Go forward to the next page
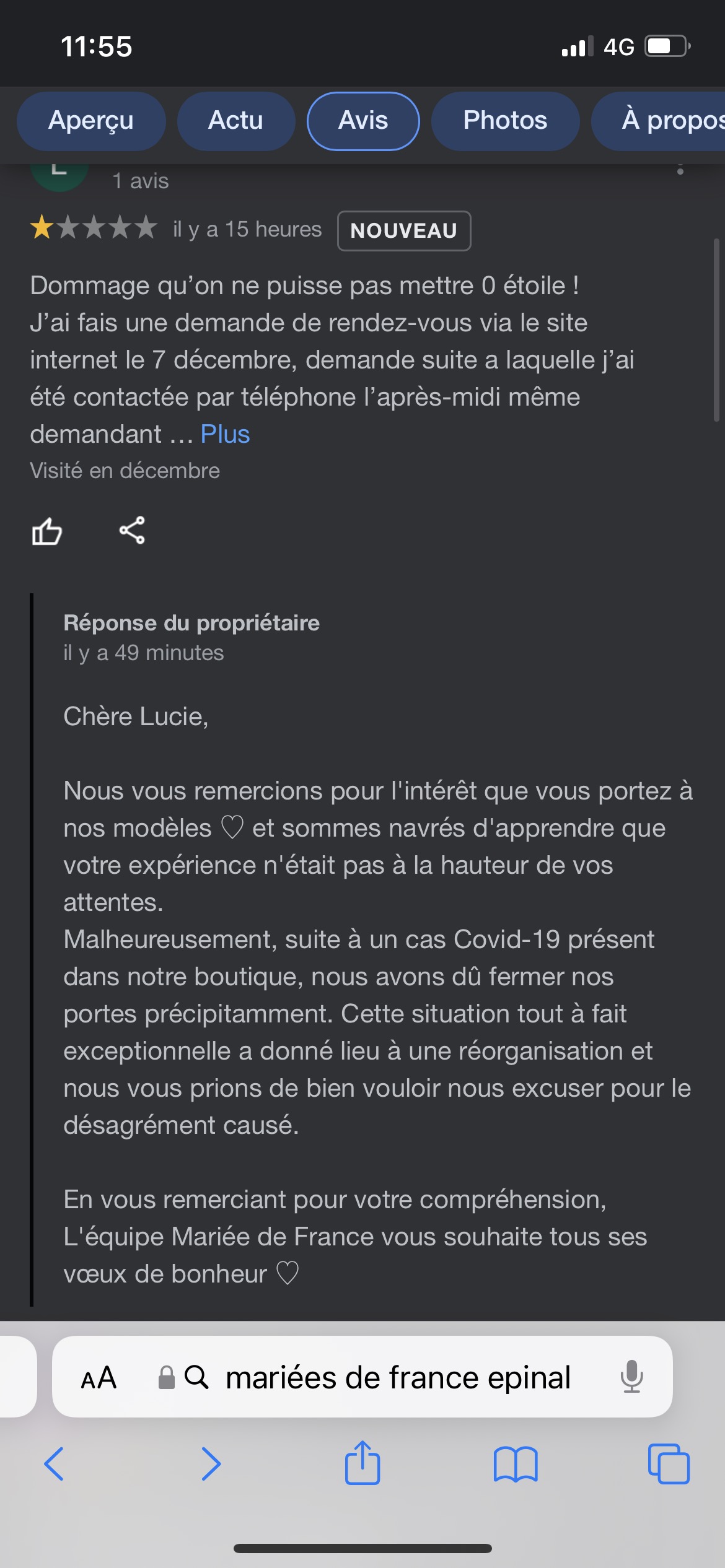This screenshot has height=1568, width=725. (x=211, y=1464)
